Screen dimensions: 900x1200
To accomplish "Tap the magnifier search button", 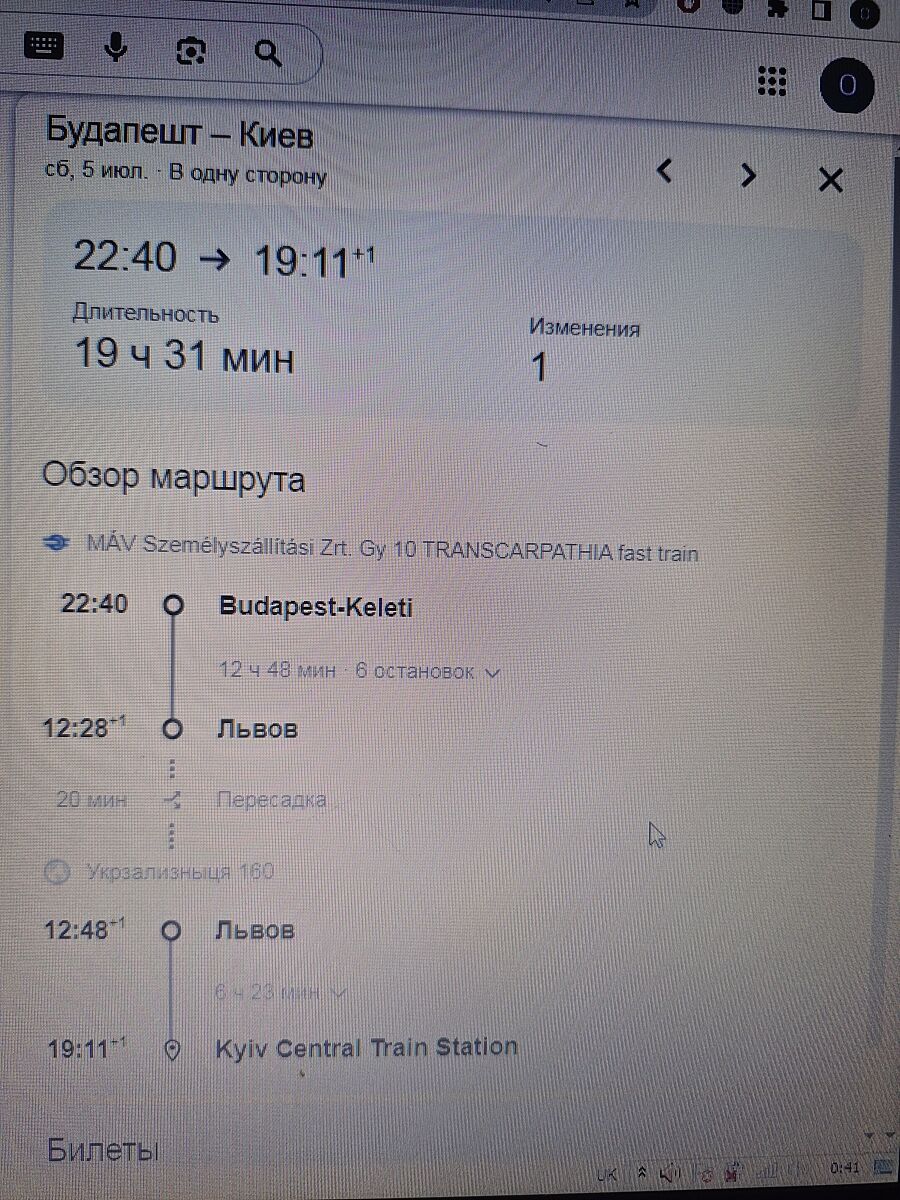I will 267,52.
